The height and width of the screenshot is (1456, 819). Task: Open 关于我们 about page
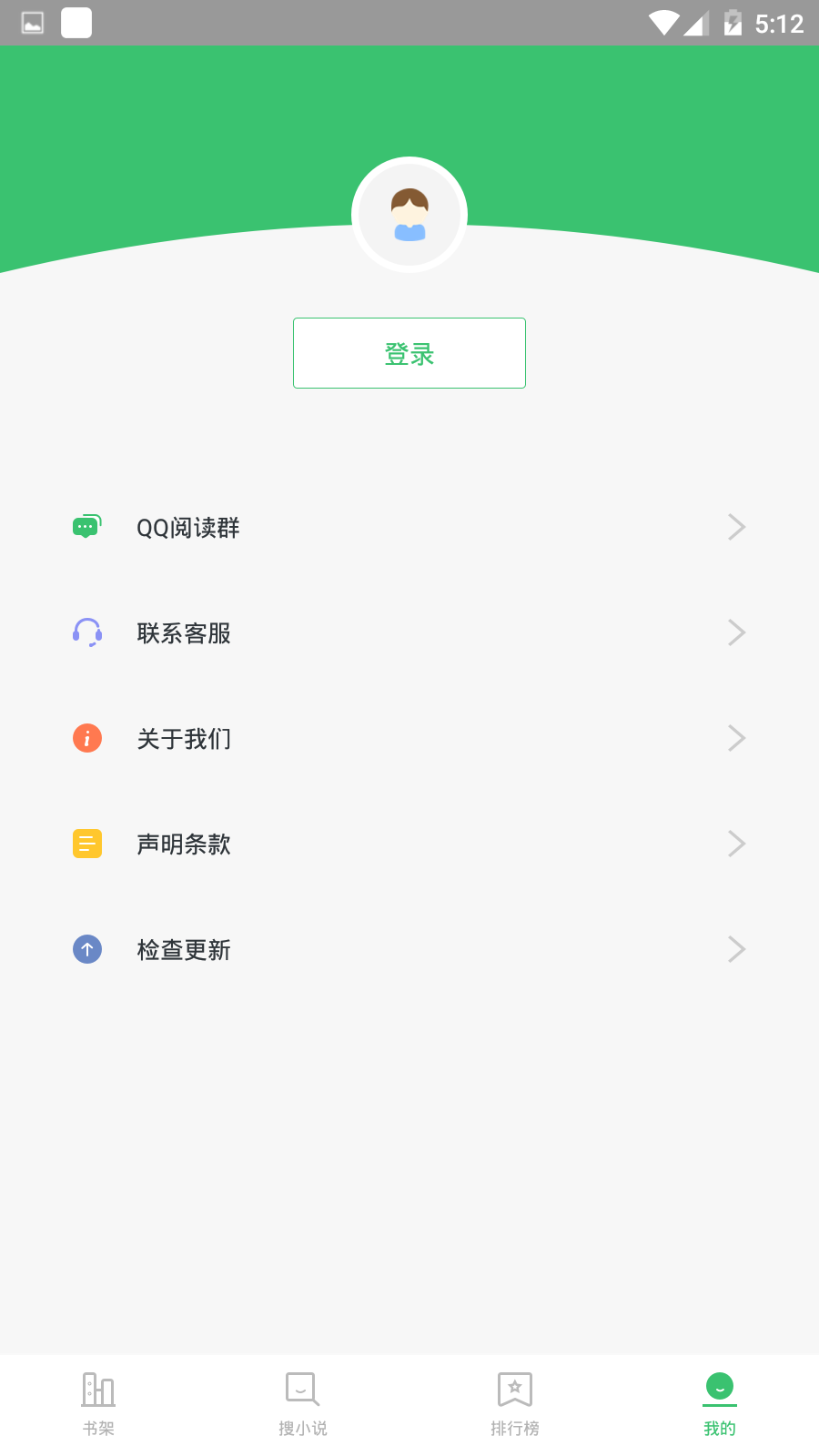[409, 739]
